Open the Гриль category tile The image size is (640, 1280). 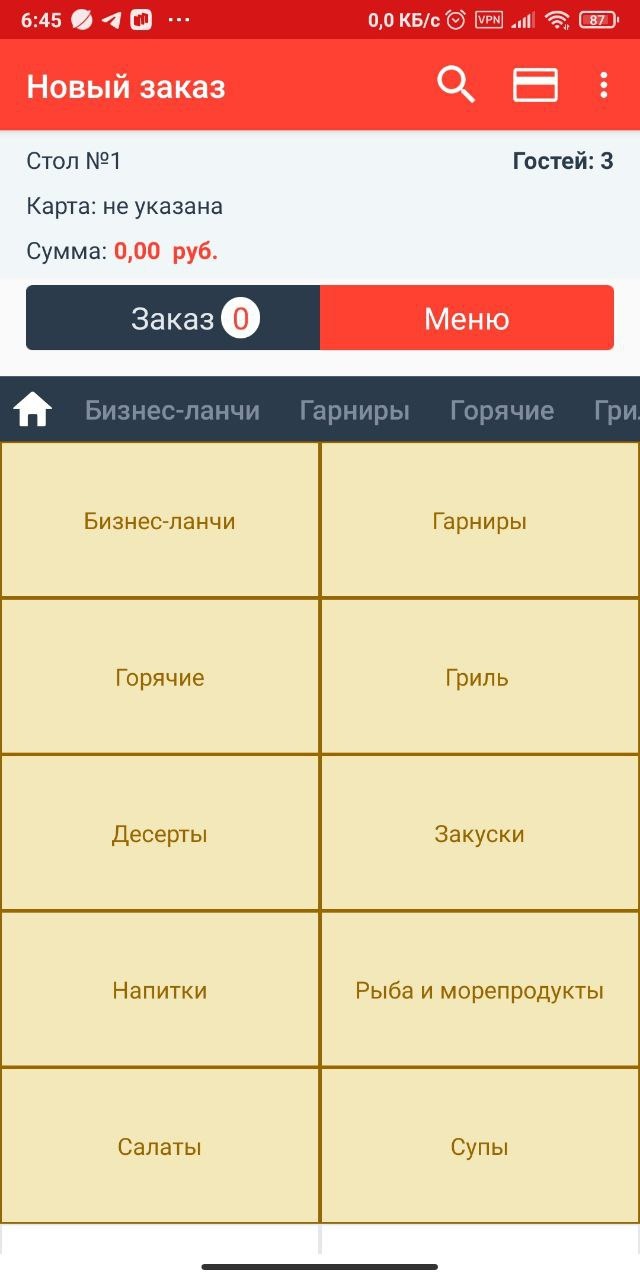[x=480, y=677]
